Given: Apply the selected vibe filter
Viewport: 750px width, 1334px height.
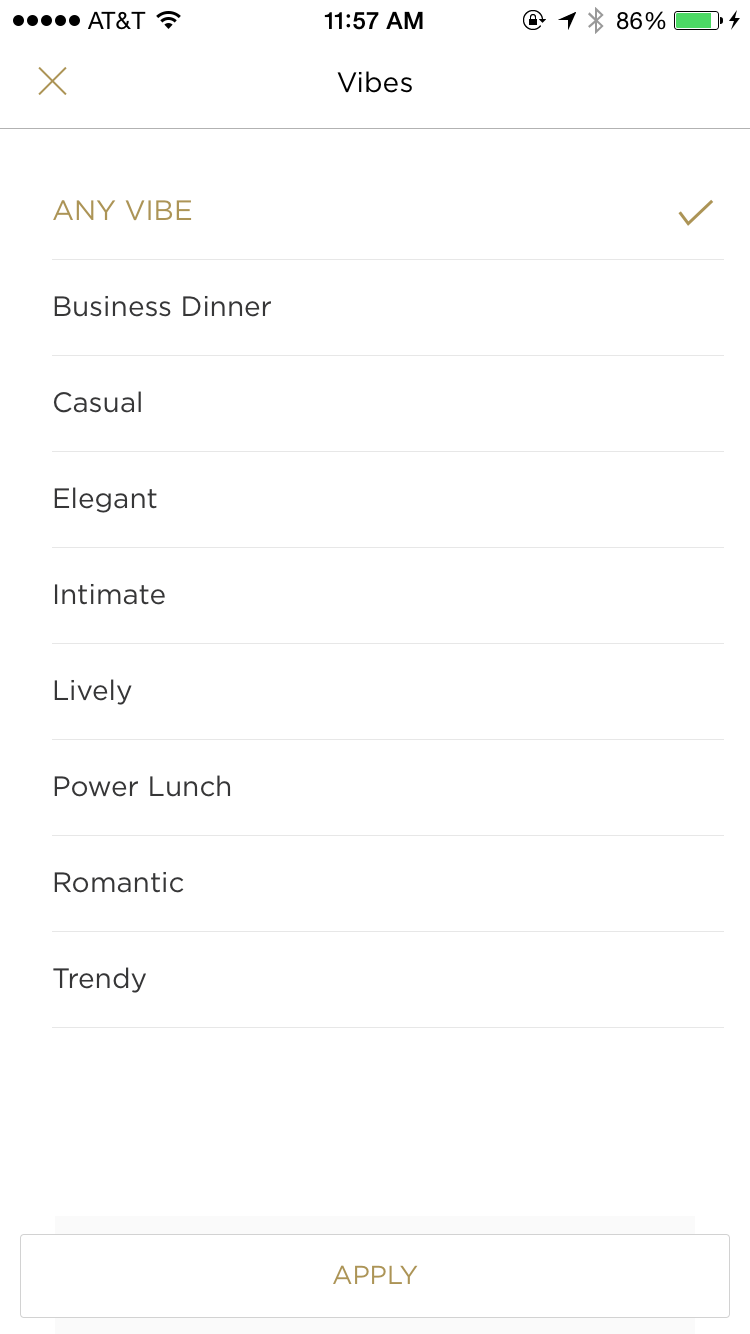Looking at the screenshot, I should click(375, 1275).
